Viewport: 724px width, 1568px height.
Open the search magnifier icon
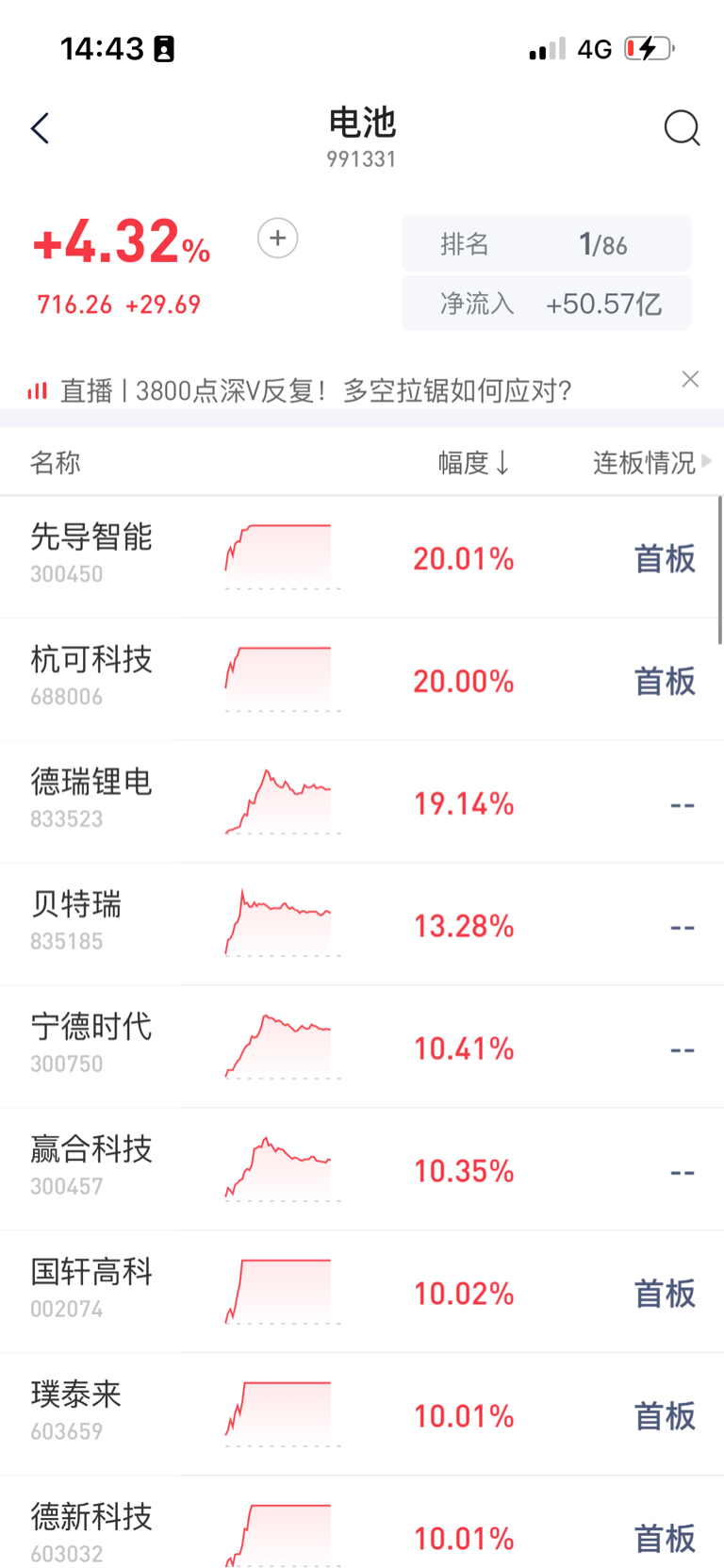[x=682, y=127]
